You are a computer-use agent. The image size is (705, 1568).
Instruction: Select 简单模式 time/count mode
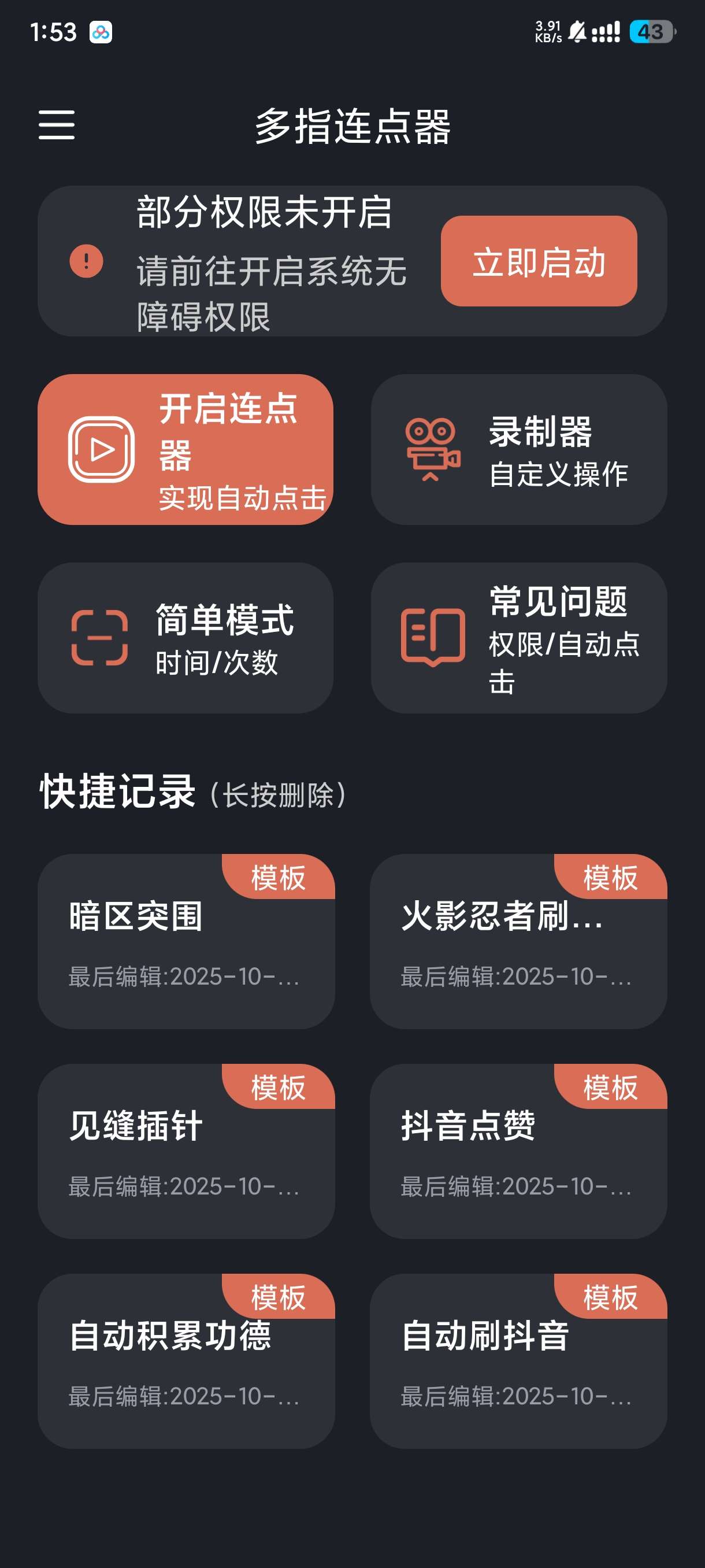(x=185, y=637)
